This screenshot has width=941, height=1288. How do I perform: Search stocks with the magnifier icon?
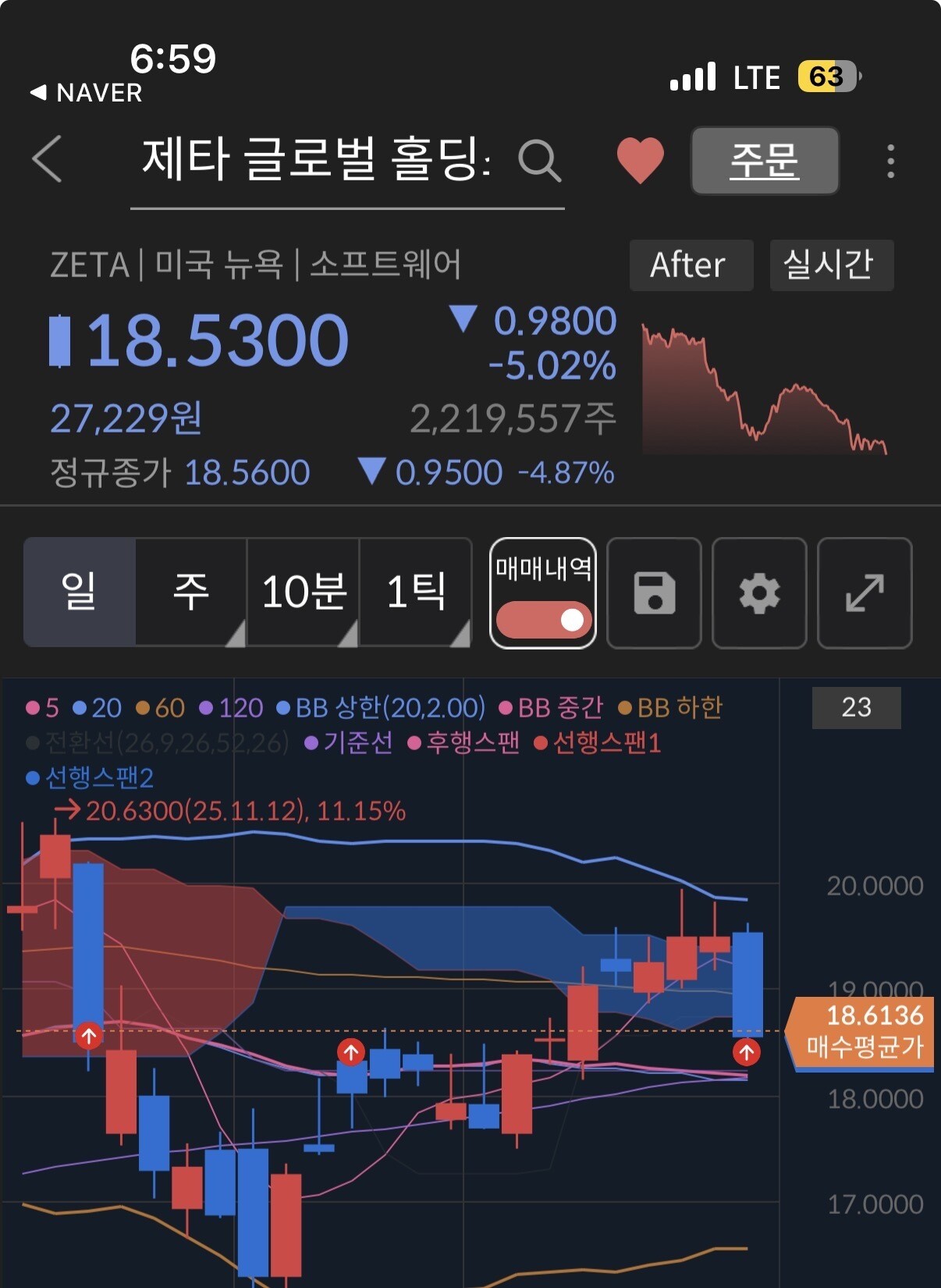point(539,161)
